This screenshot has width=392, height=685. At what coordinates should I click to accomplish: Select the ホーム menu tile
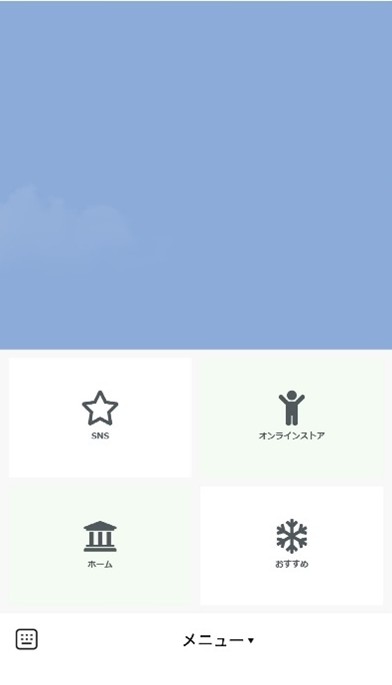(100, 546)
